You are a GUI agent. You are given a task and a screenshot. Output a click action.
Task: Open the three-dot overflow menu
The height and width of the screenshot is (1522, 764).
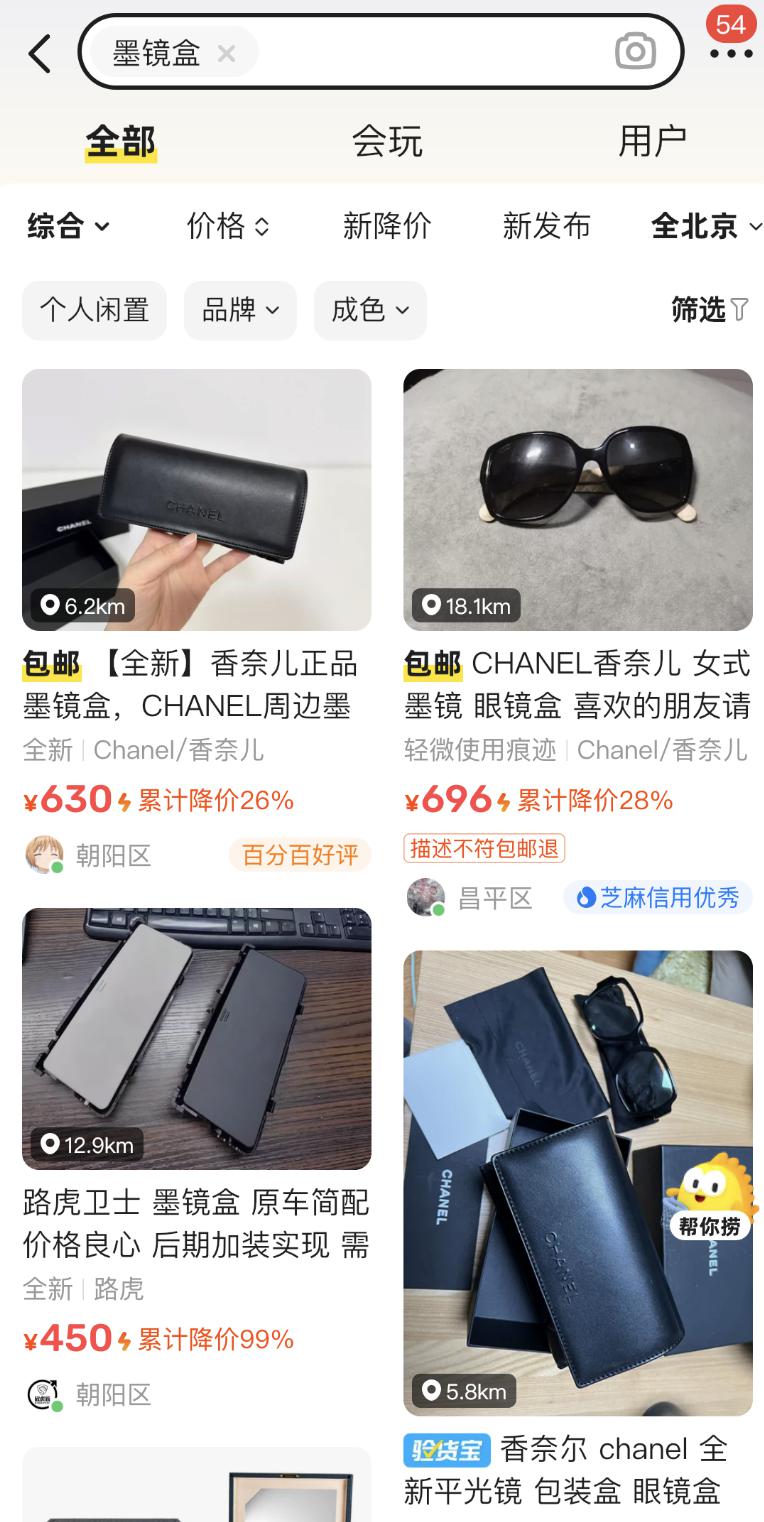[x=731, y=53]
